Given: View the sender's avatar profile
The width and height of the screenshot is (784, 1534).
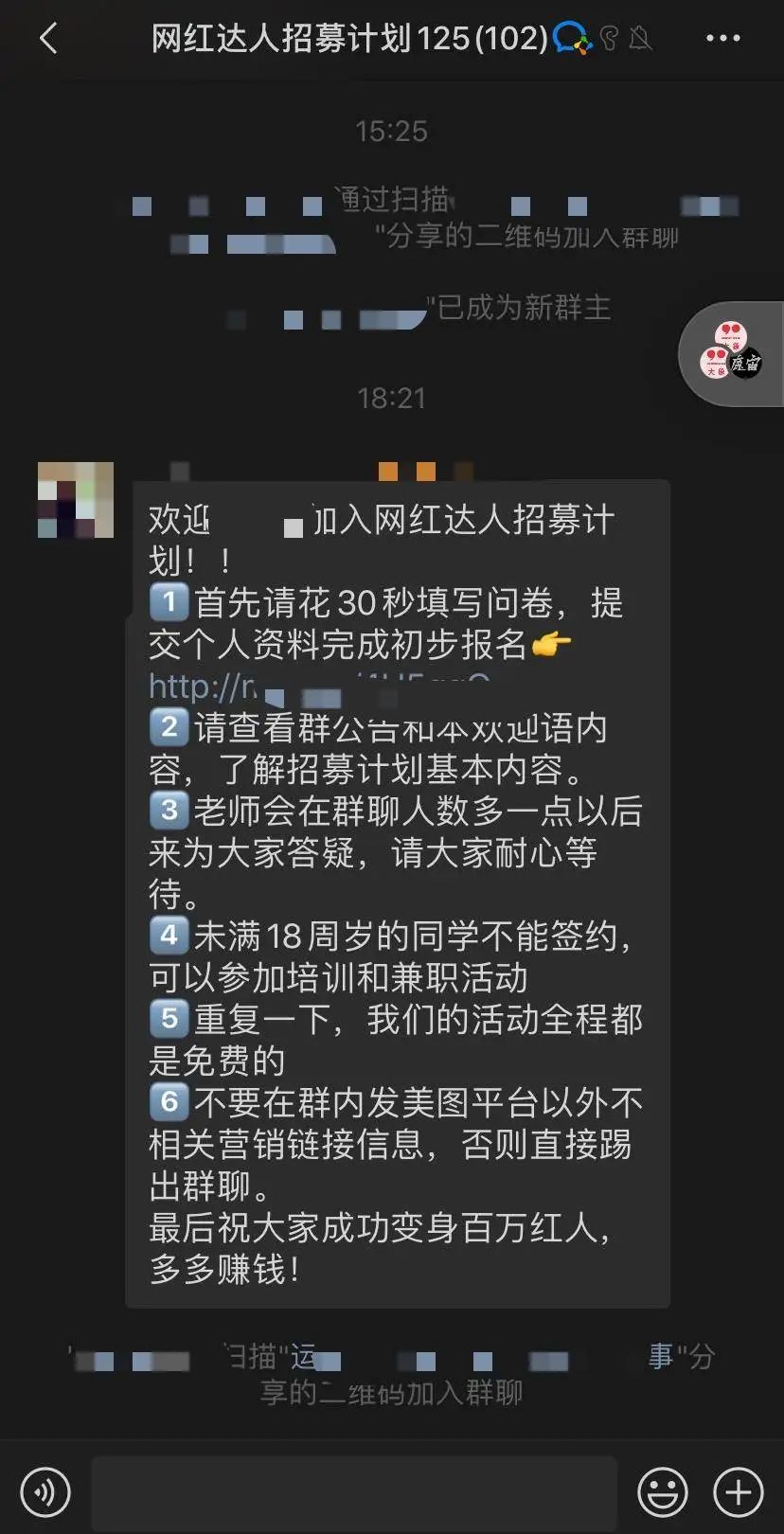Looking at the screenshot, I should click(x=76, y=500).
